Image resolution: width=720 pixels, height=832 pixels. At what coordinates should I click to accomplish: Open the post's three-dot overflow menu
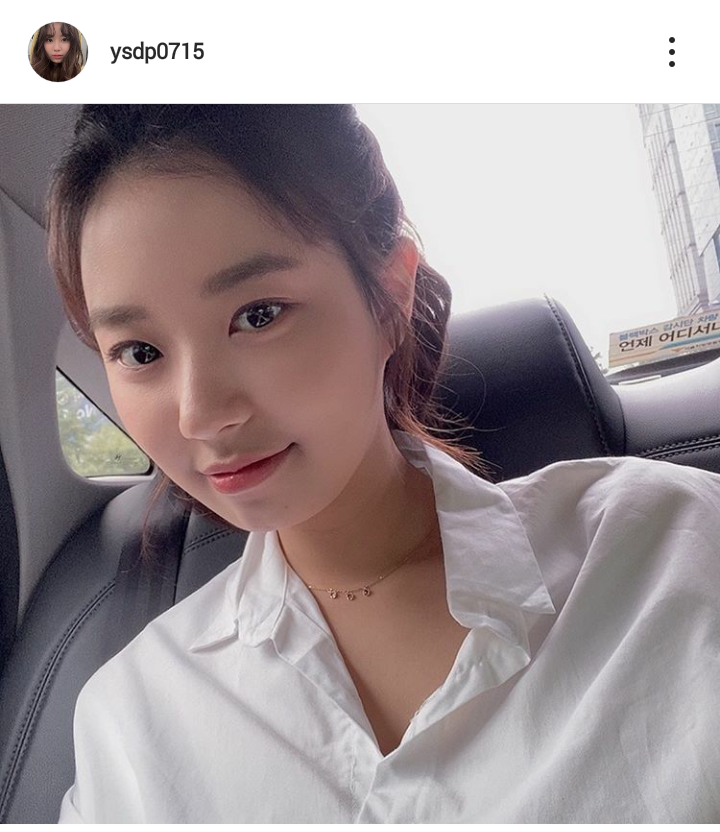(x=671, y=52)
